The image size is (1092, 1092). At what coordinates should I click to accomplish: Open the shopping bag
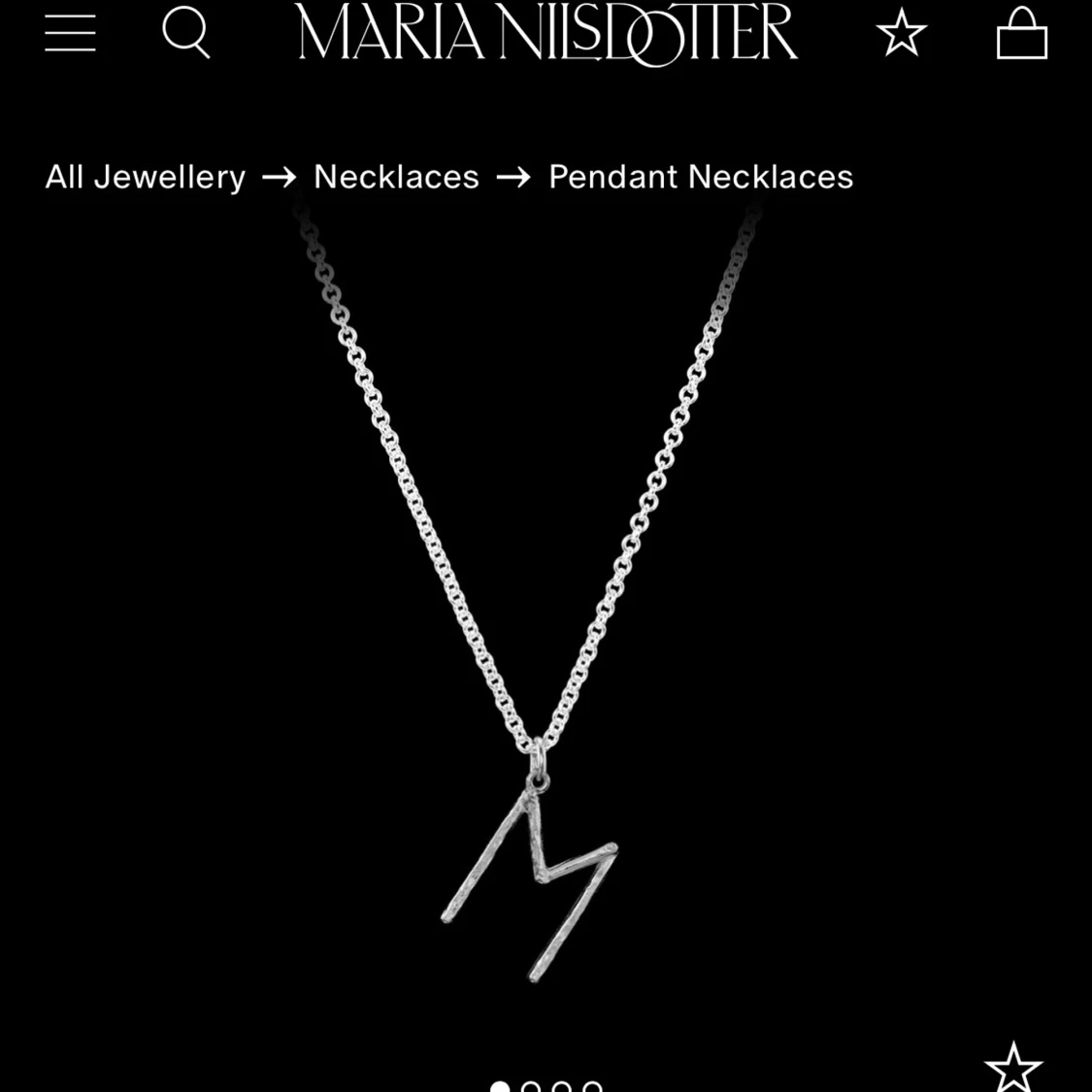tap(1021, 34)
